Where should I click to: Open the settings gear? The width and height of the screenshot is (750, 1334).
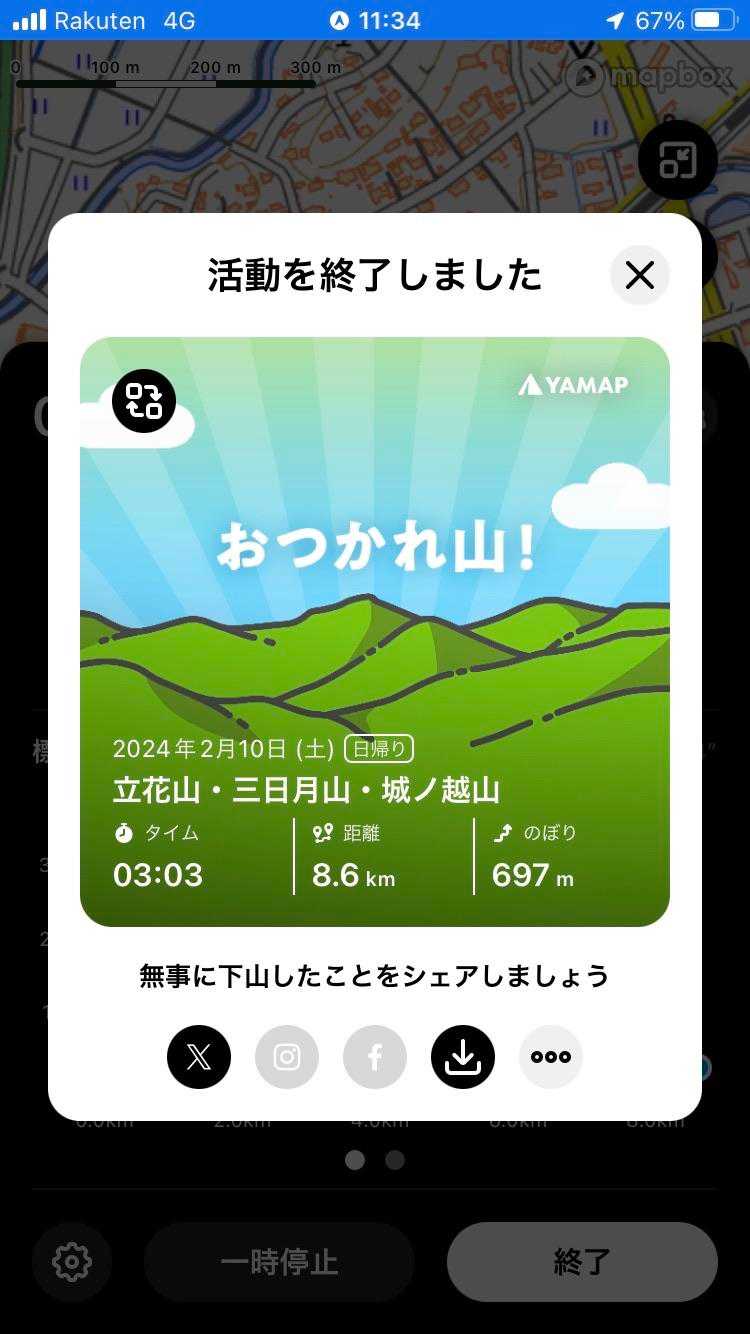(72, 1262)
